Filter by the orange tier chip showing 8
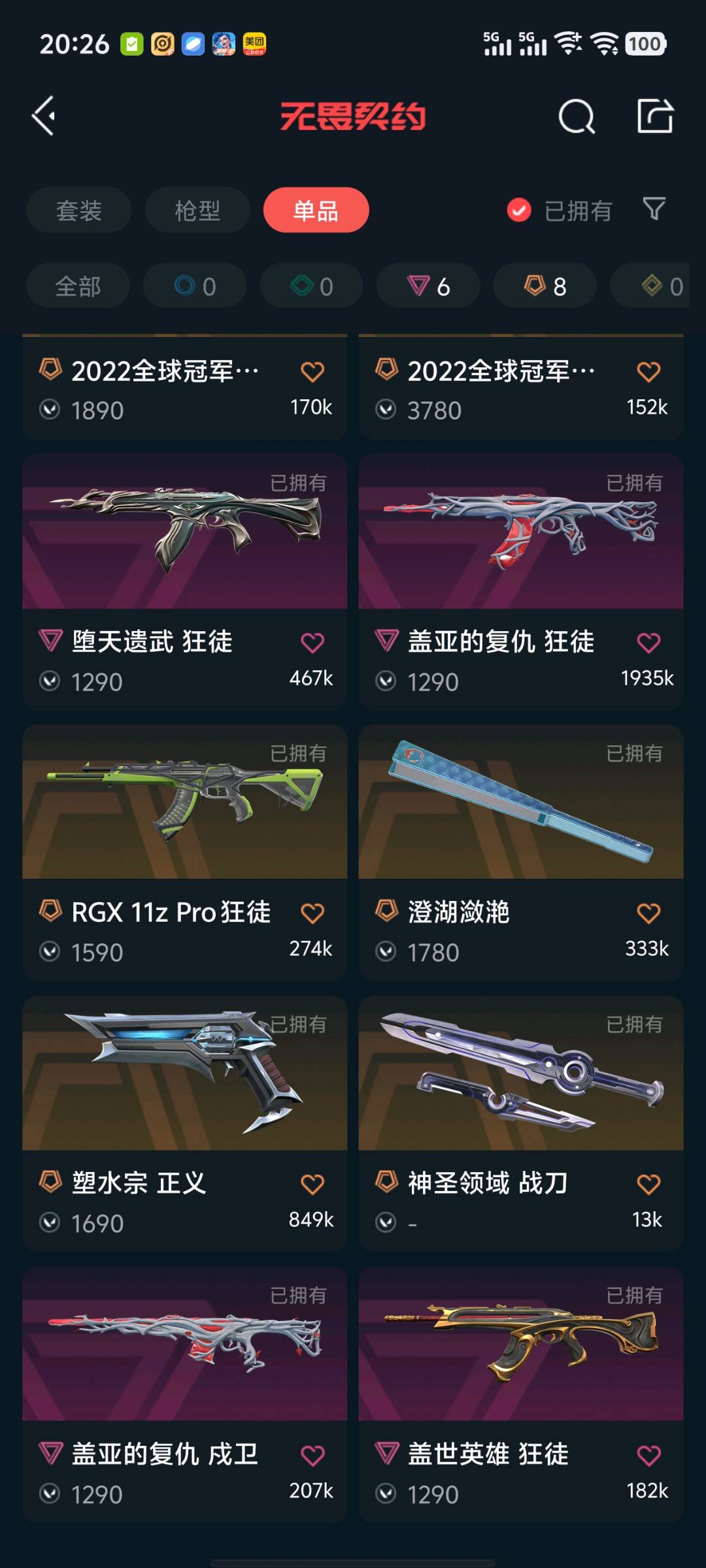The width and height of the screenshot is (706, 1568). click(x=545, y=286)
